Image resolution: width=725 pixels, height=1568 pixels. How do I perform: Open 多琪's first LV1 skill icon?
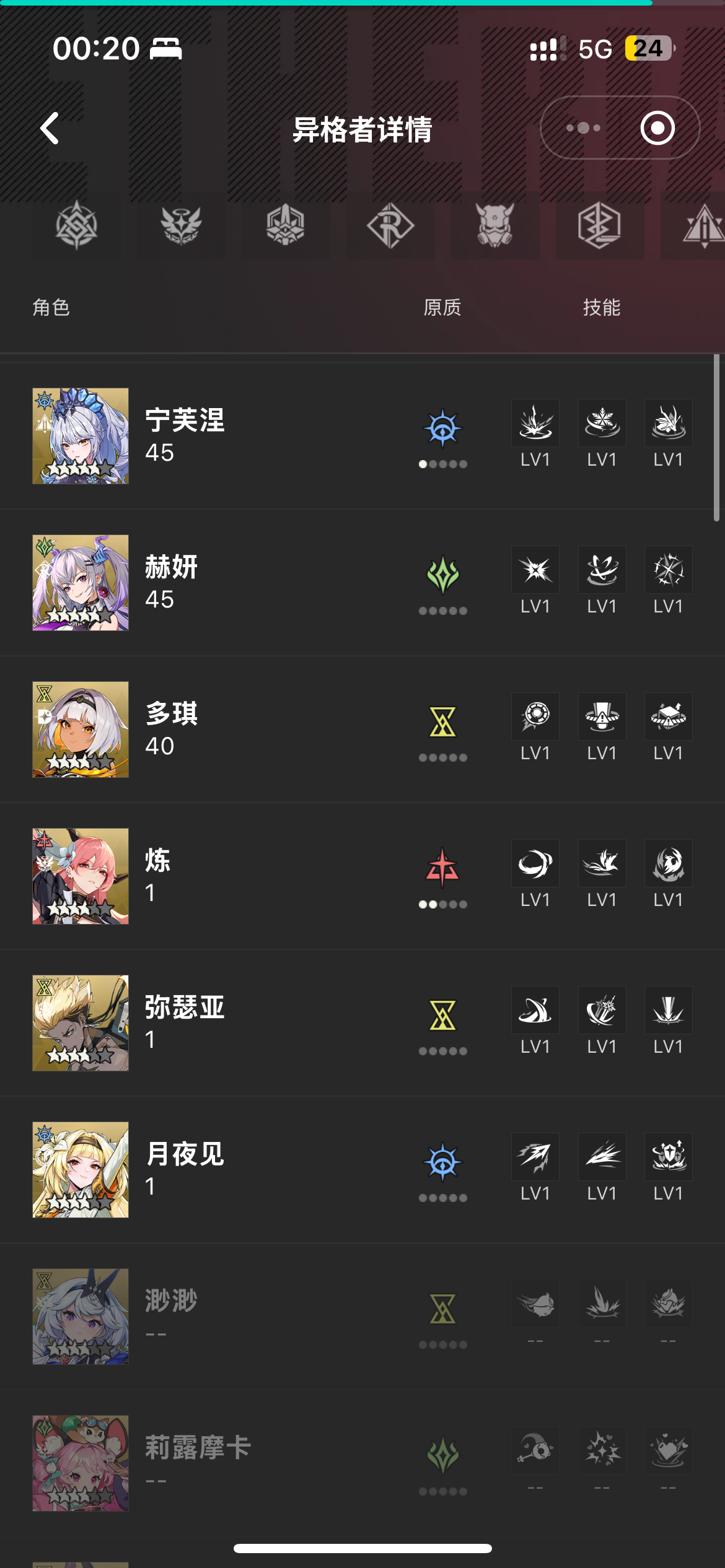pyautogui.click(x=535, y=716)
